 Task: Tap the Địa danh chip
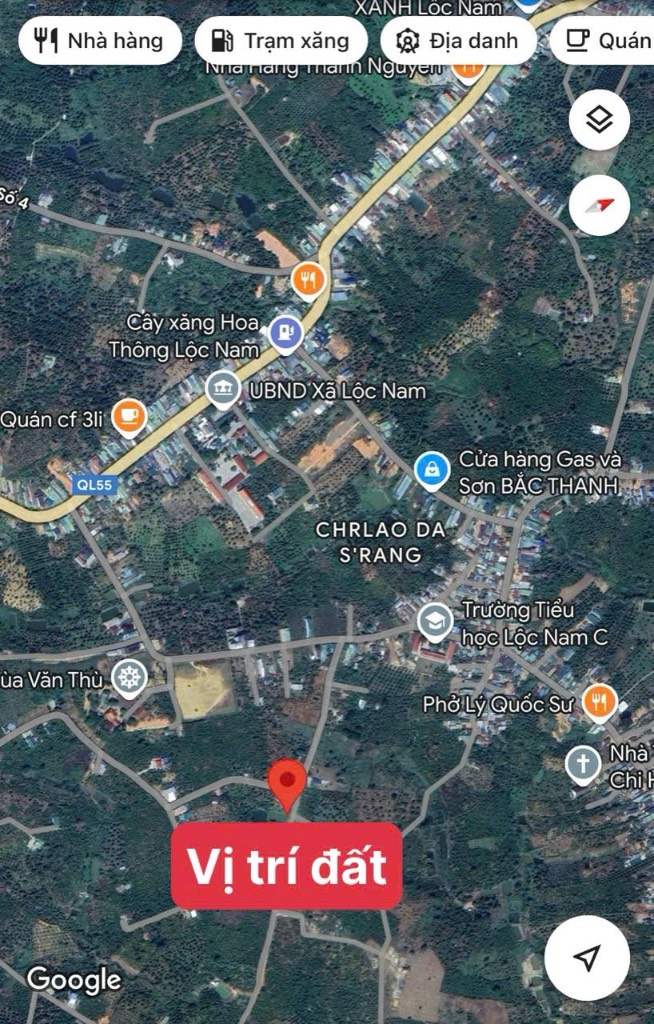coord(457,41)
